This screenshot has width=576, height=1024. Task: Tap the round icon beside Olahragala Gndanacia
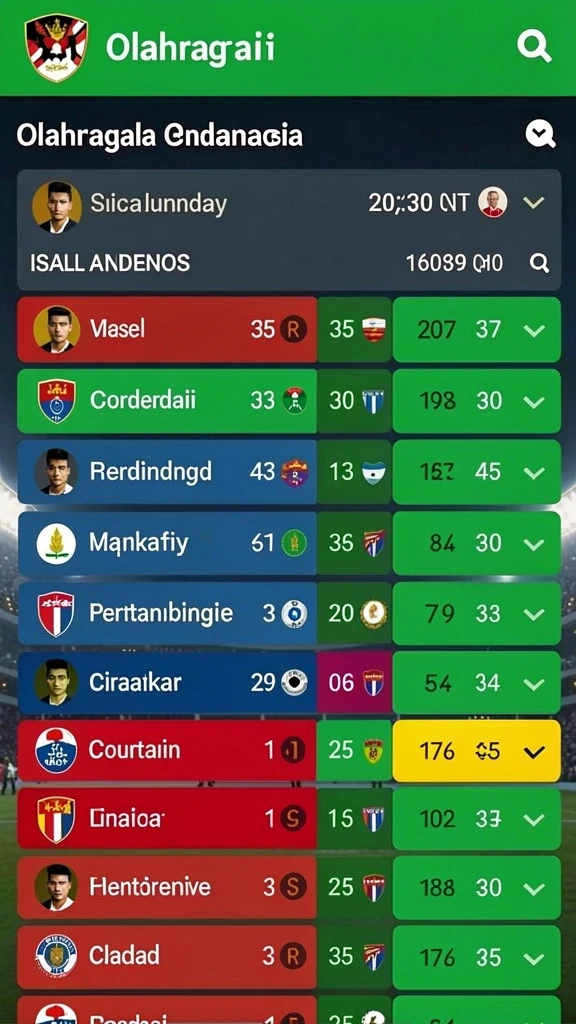(541, 135)
